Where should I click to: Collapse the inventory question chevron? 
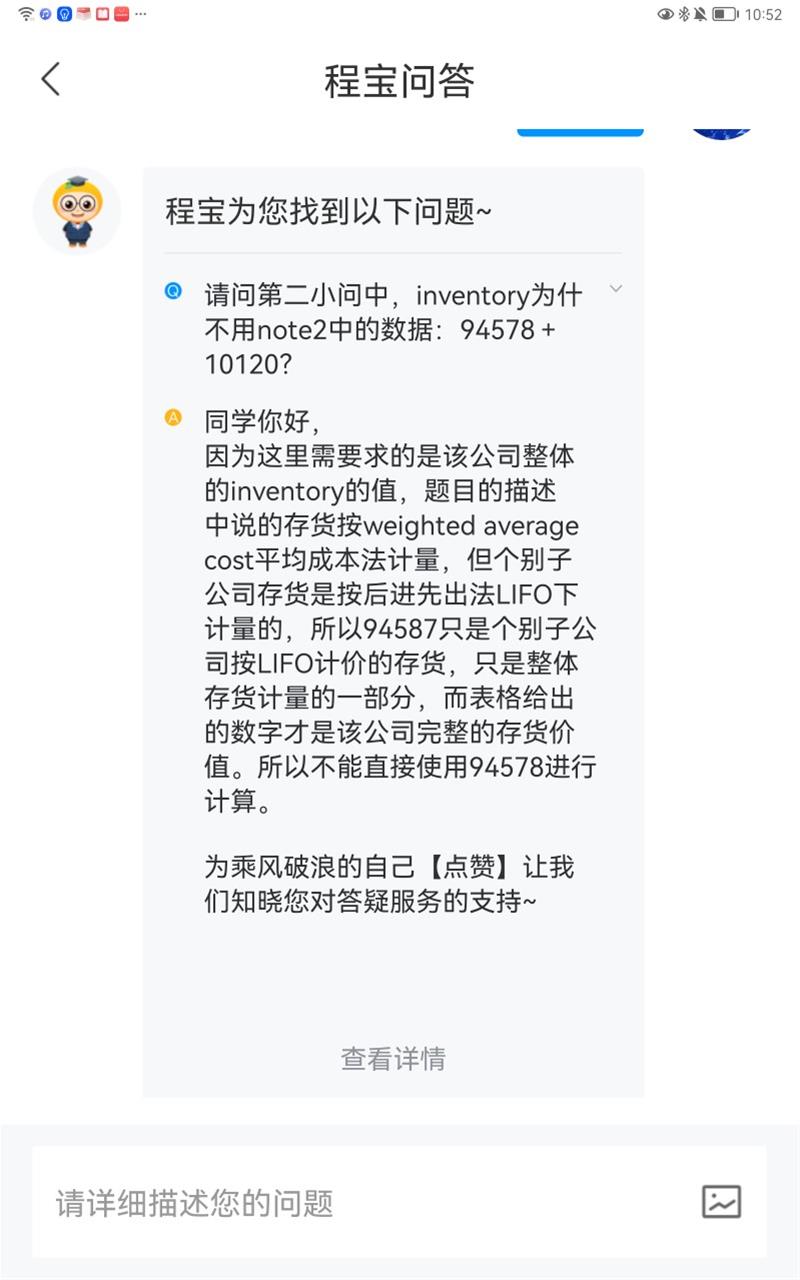pos(616,289)
